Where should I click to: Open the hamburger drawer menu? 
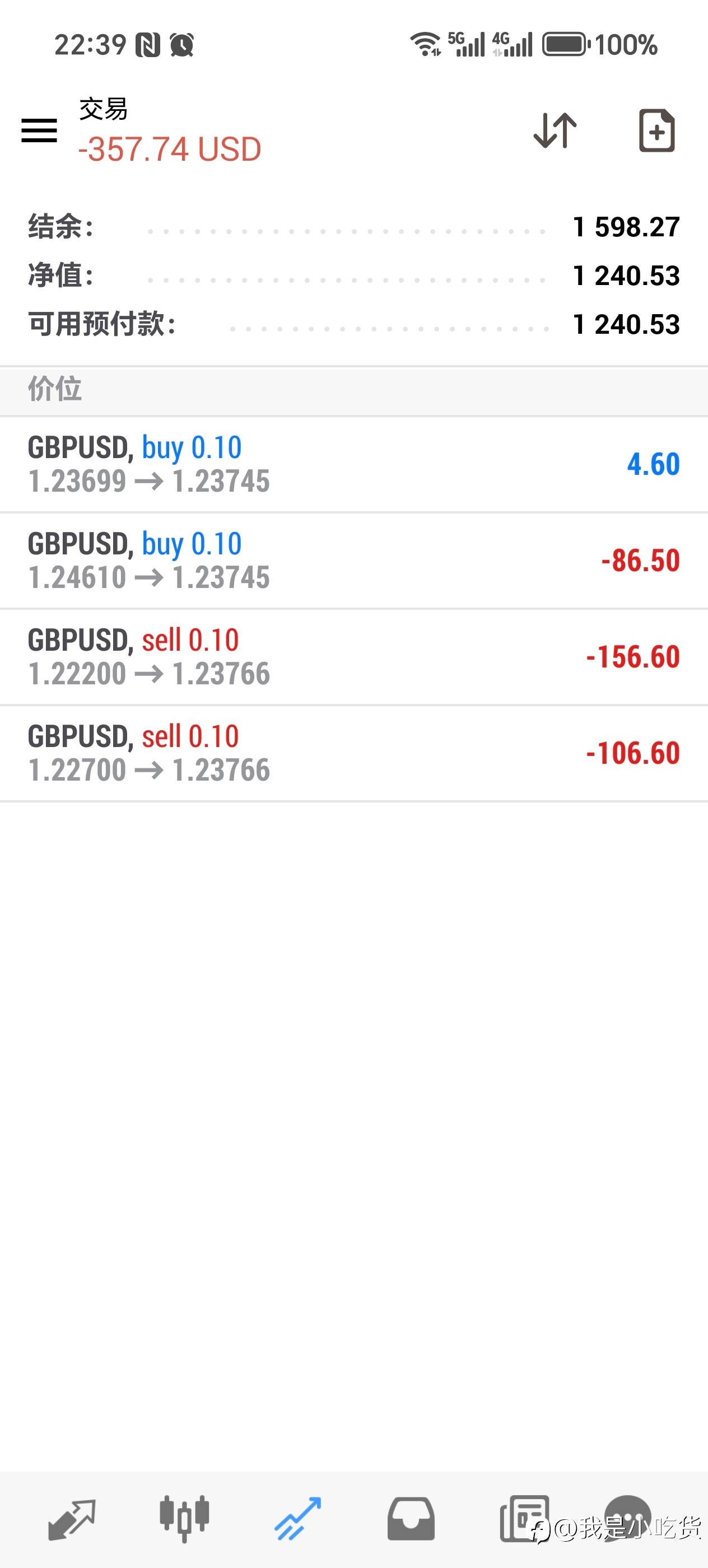(x=39, y=130)
